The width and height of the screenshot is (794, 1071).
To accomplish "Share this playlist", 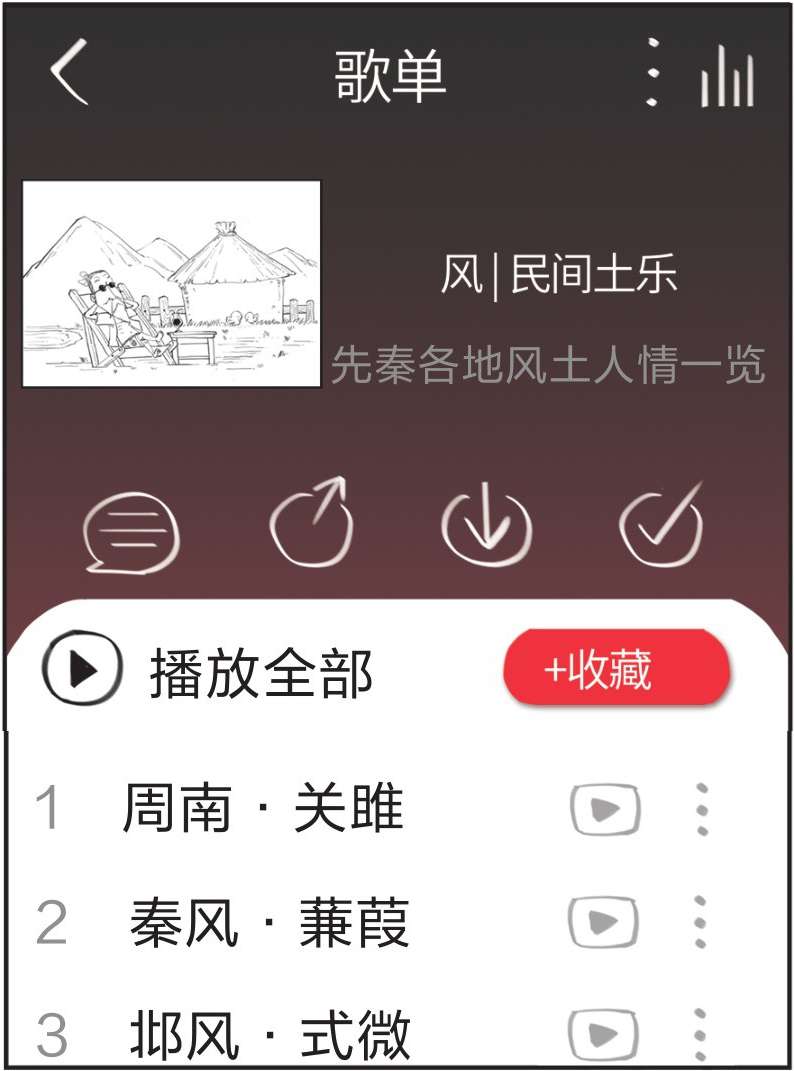I will [313, 521].
